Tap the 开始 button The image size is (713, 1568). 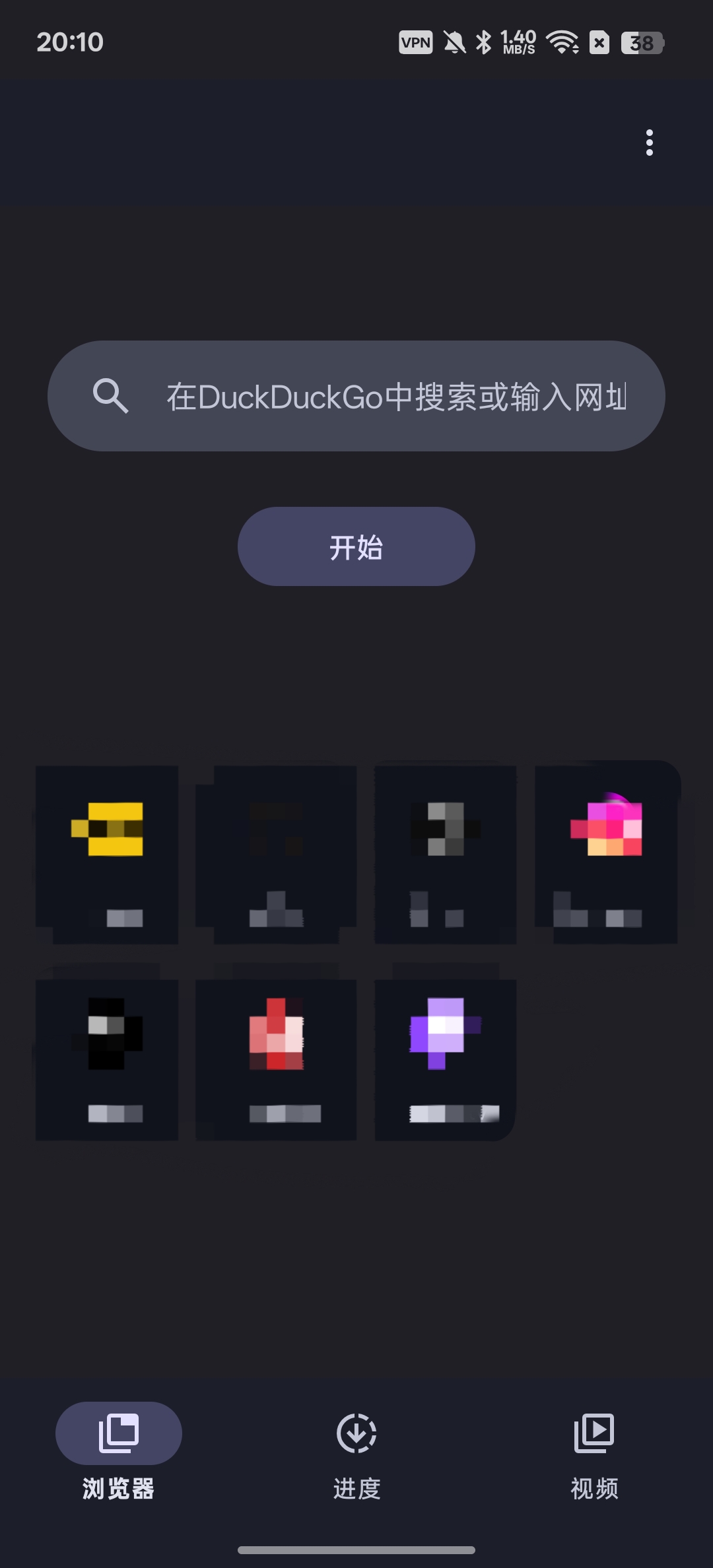(x=356, y=546)
